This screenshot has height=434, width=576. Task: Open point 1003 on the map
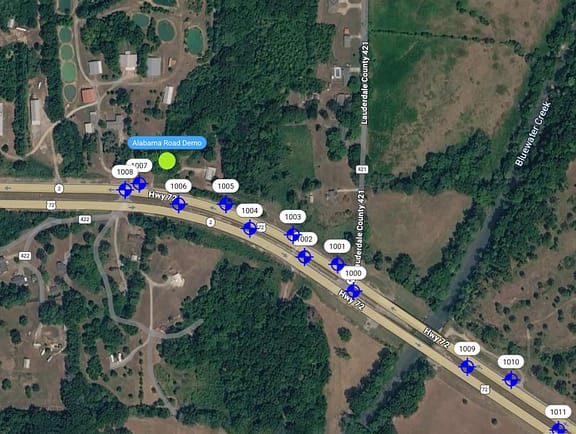tap(293, 234)
